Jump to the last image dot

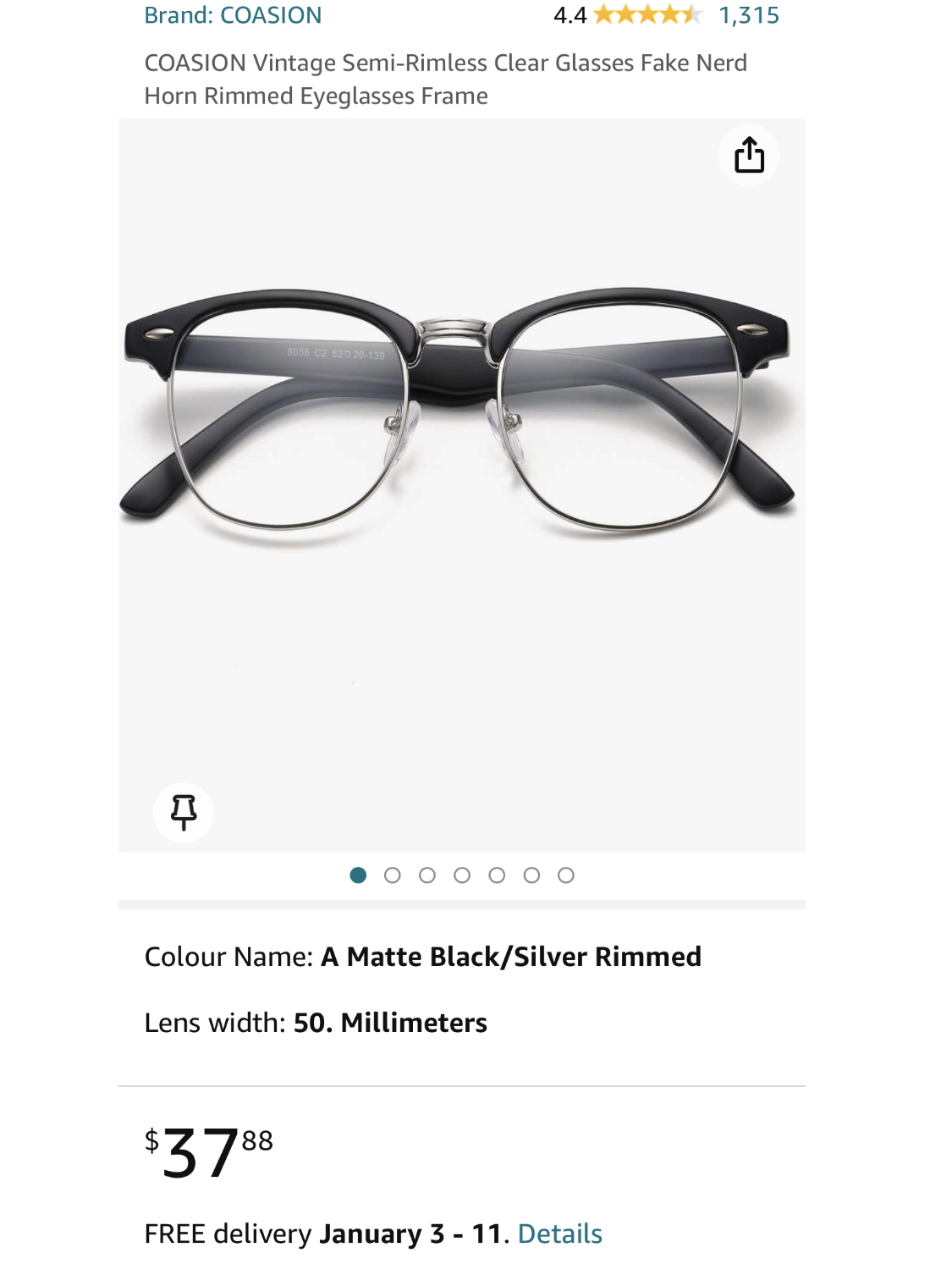pyautogui.click(x=566, y=875)
